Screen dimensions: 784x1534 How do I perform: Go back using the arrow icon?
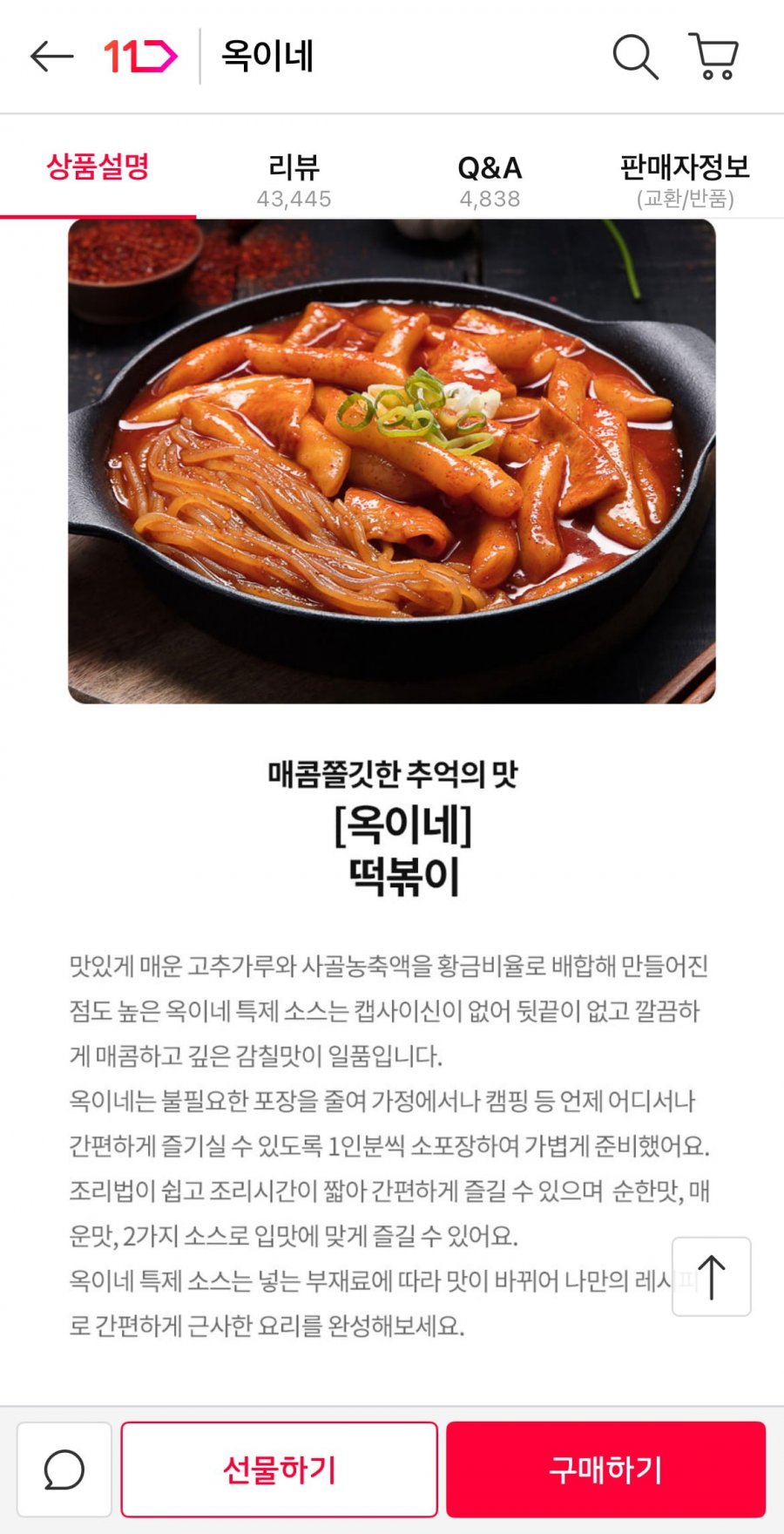(51, 57)
